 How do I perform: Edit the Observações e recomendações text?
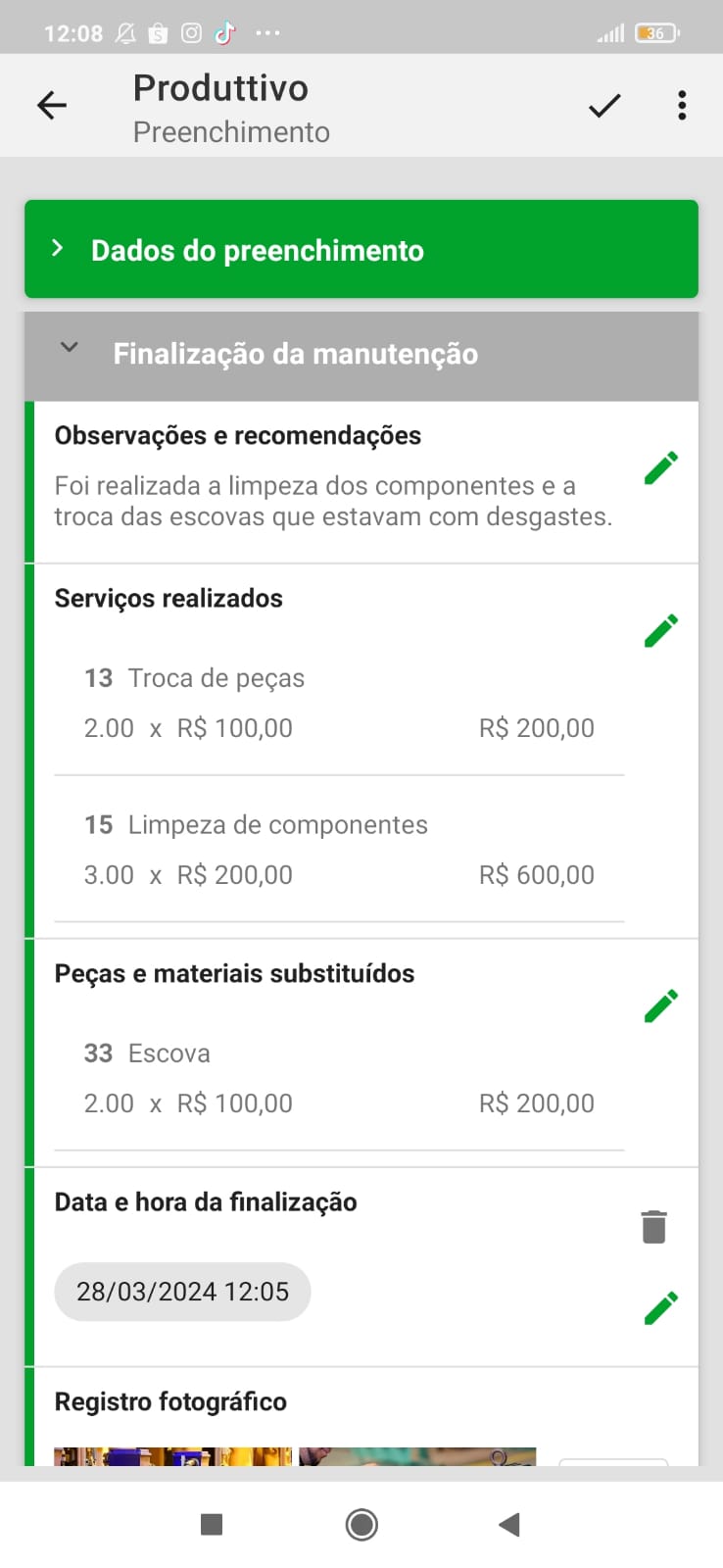pyautogui.click(x=661, y=467)
